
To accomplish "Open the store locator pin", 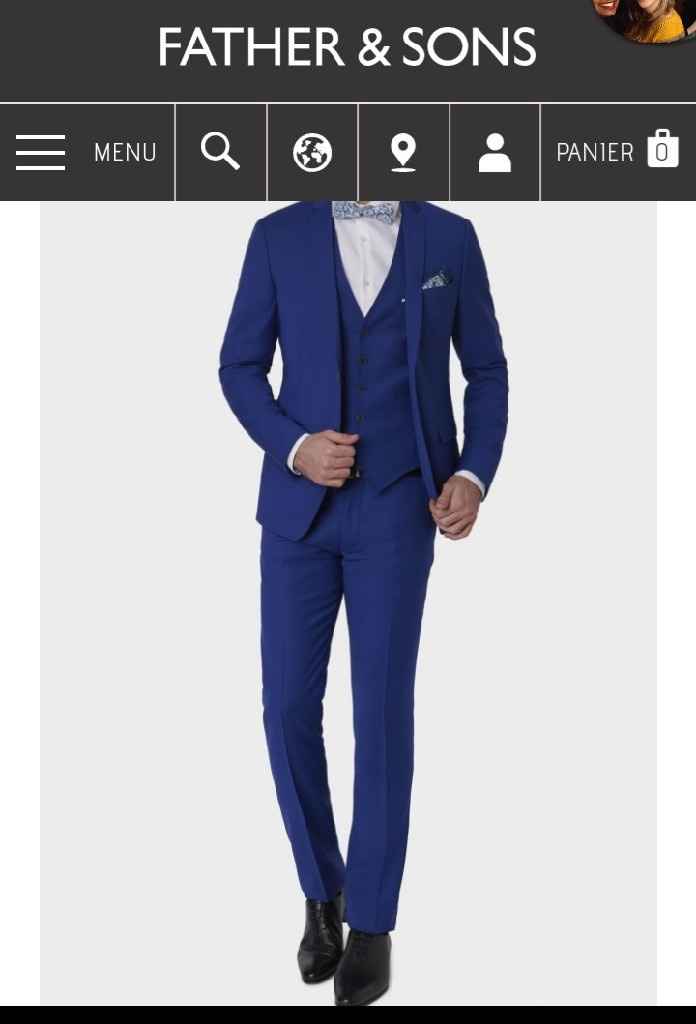I will pos(403,152).
